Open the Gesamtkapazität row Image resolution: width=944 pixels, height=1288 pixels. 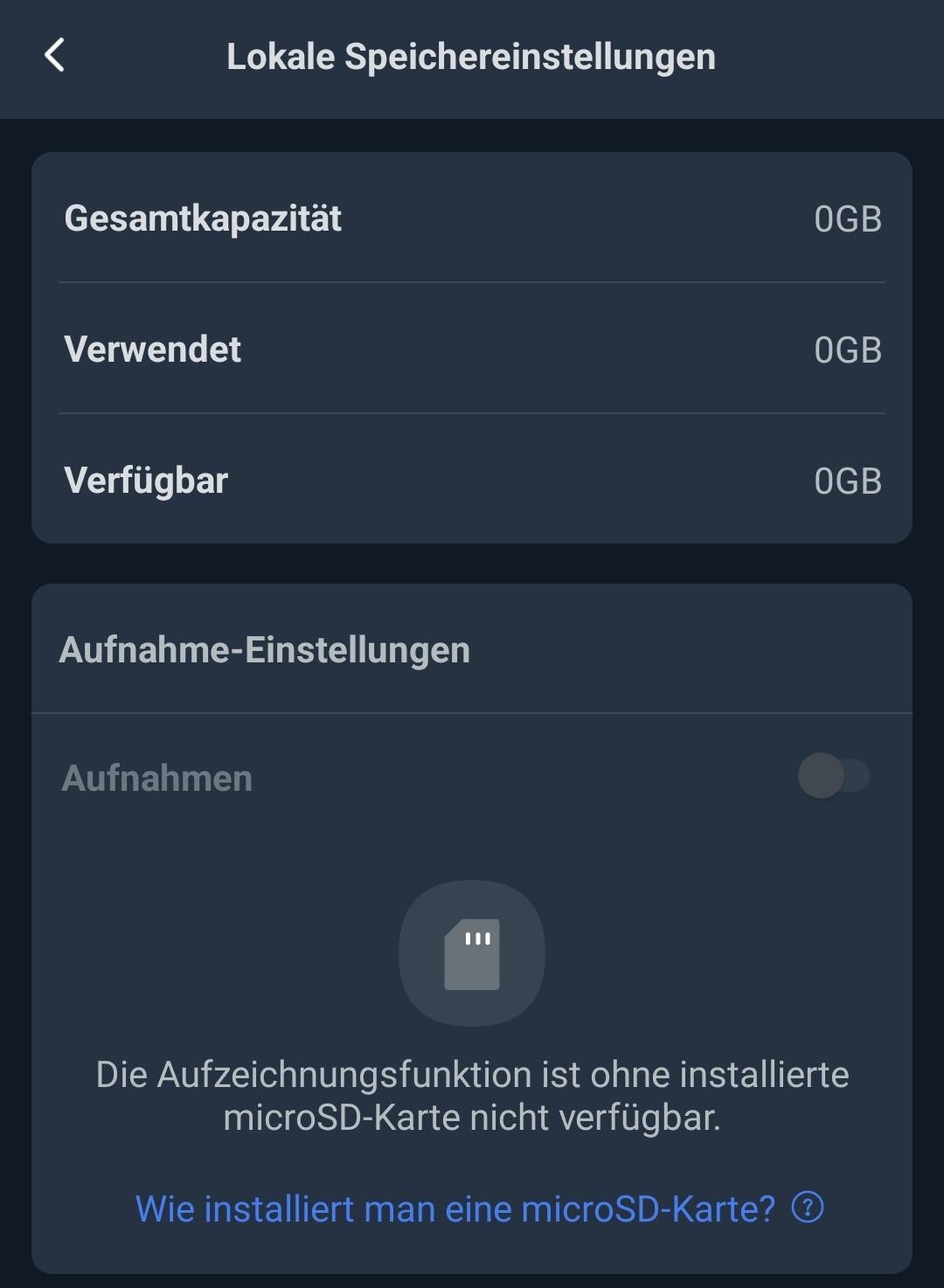tap(472, 219)
